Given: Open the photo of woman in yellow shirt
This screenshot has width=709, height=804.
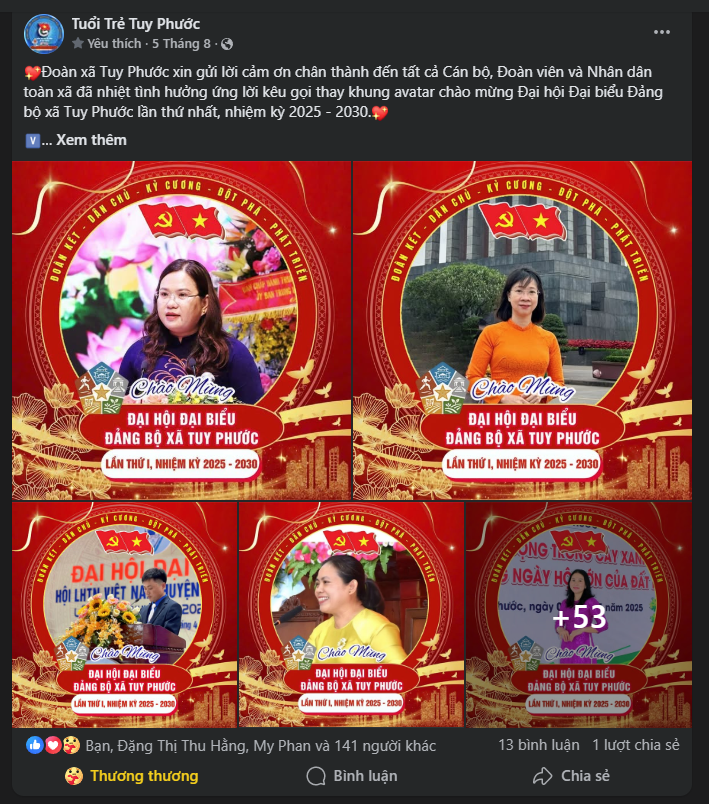Looking at the screenshot, I should click(x=351, y=614).
